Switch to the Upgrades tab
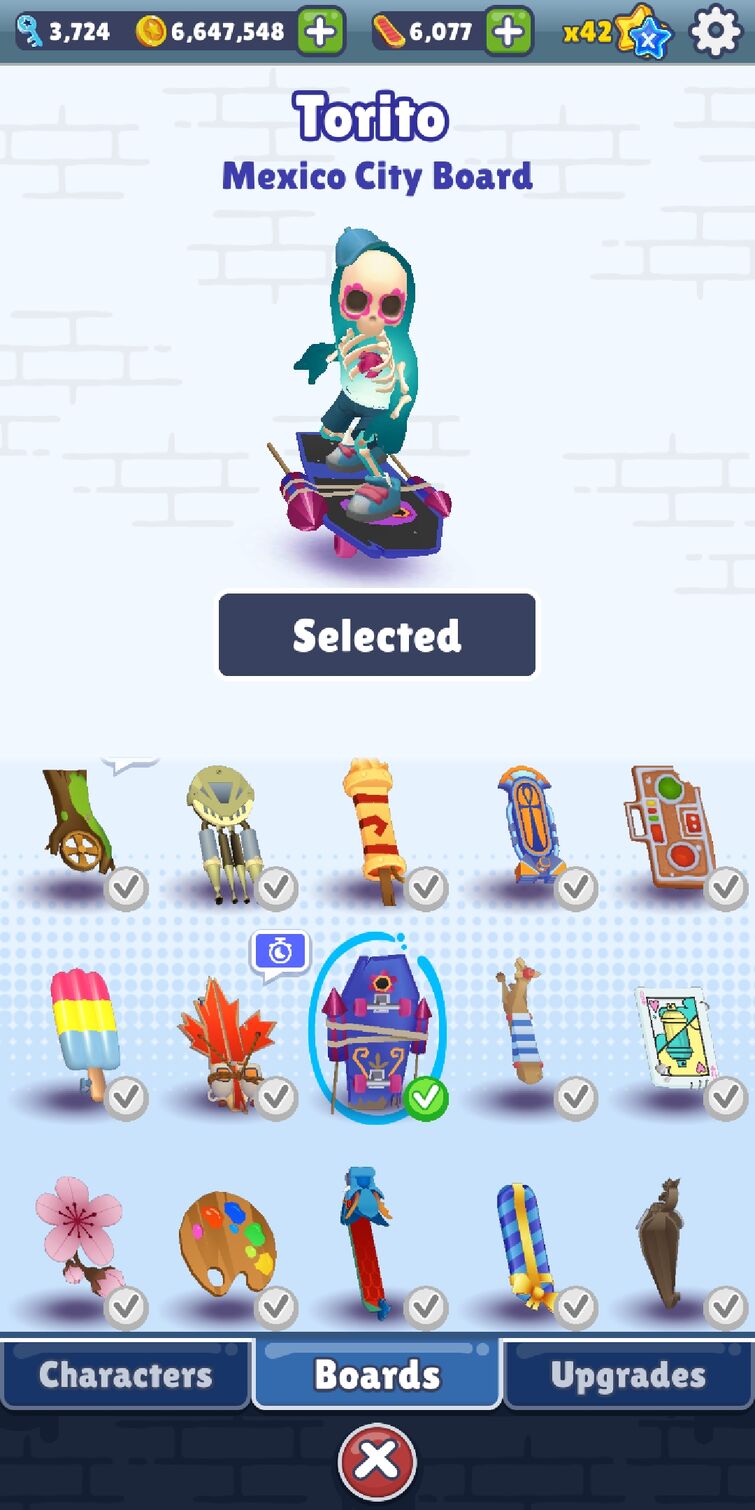 pyautogui.click(x=628, y=1375)
